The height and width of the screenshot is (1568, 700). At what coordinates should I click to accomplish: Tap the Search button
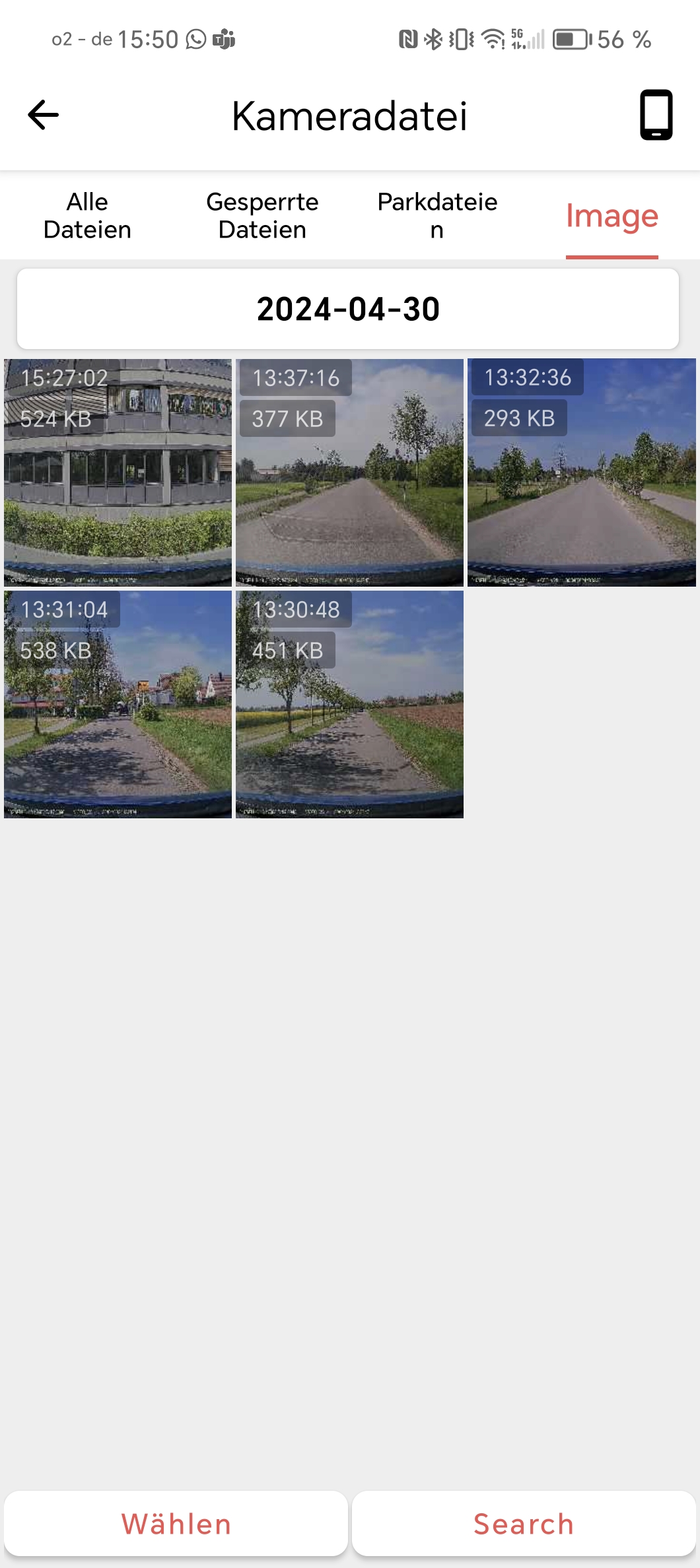523,1524
